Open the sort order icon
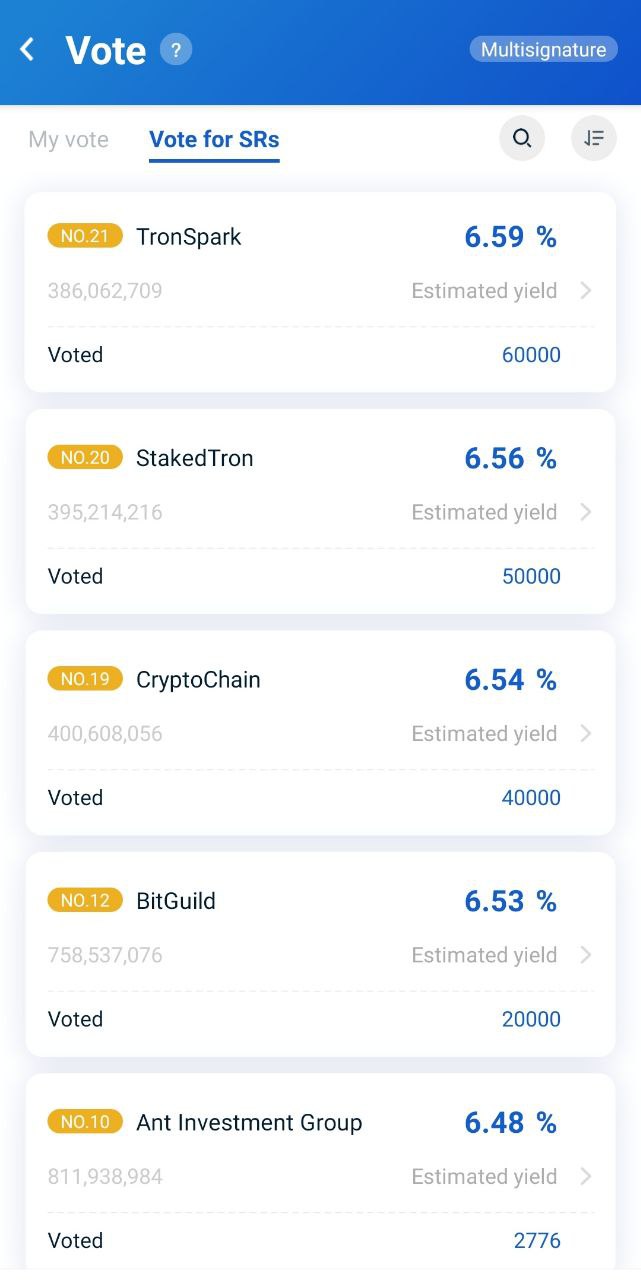This screenshot has height=1280, width=641. (594, 138)
